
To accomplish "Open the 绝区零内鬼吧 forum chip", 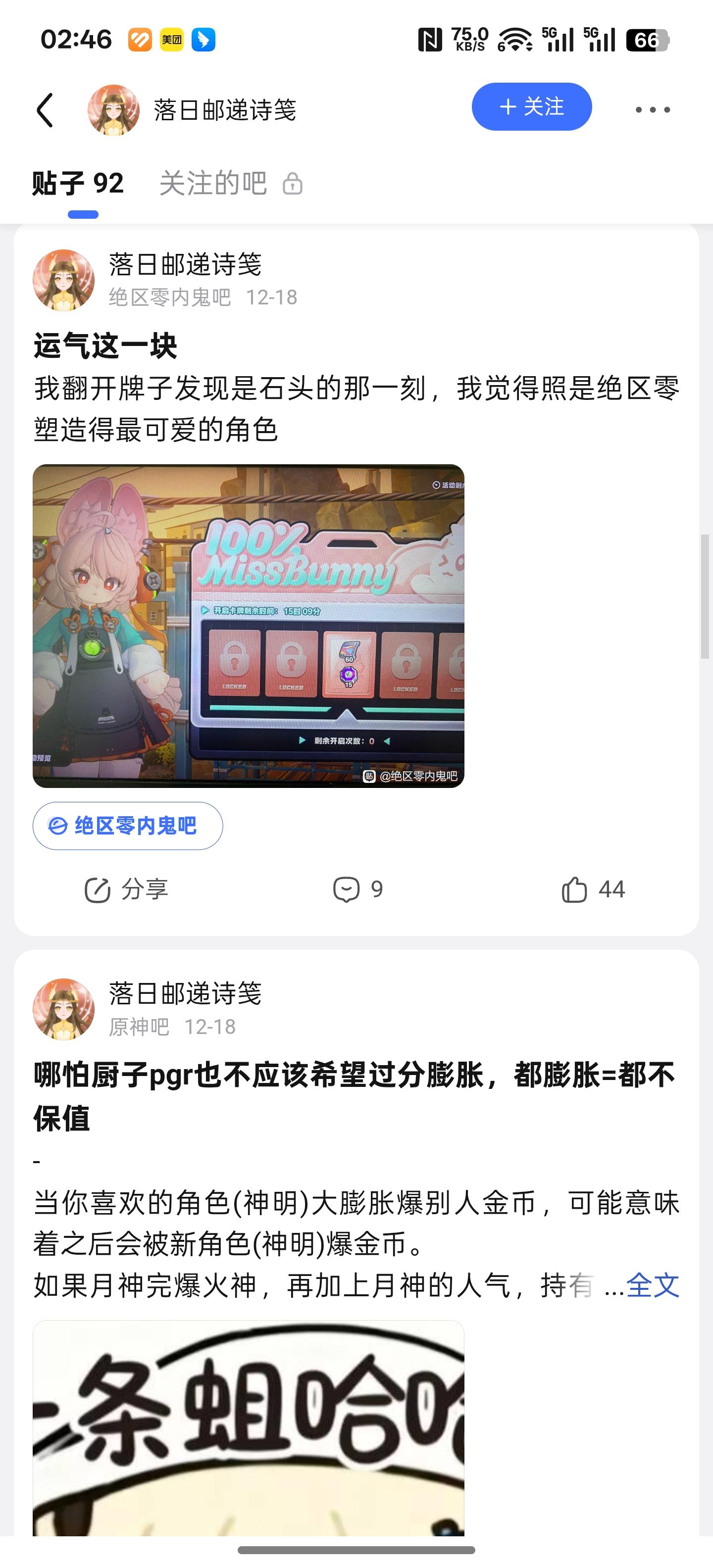I will pos(127,826).
